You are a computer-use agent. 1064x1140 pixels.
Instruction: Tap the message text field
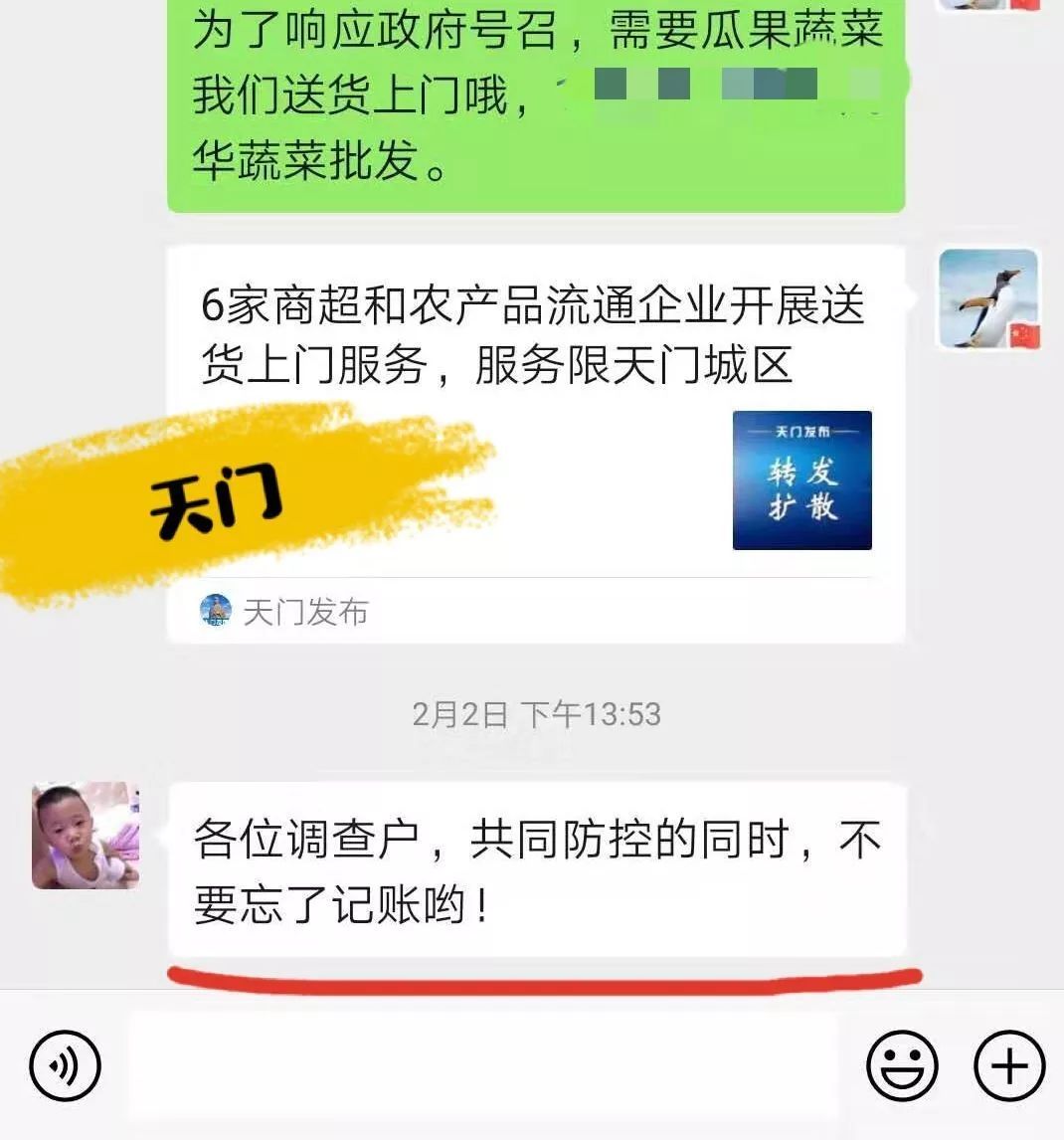pyautogui.click(x=482, y=1065)
